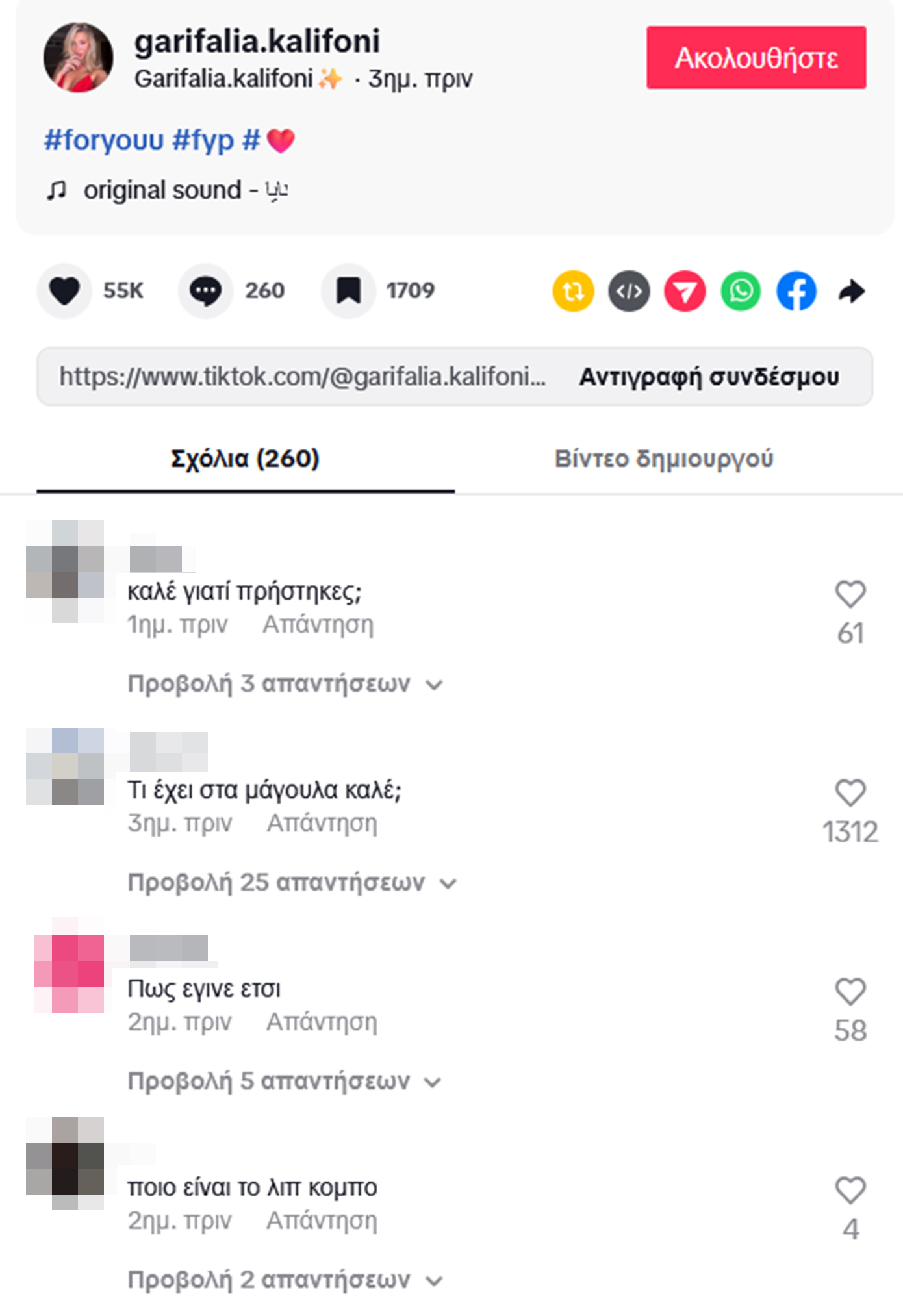
Task: Open the embed code icon
Action: [x=629, y=291]
